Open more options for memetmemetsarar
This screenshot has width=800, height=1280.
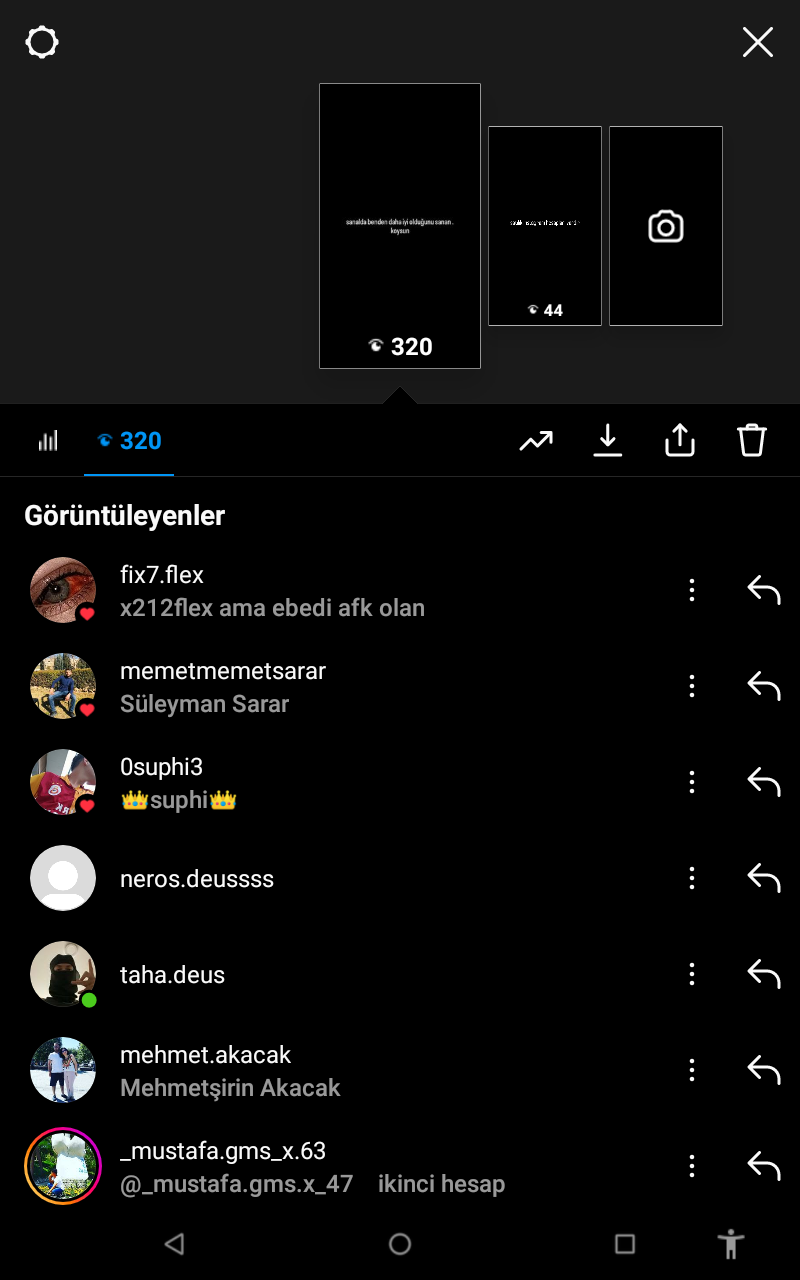click(691, 686)
